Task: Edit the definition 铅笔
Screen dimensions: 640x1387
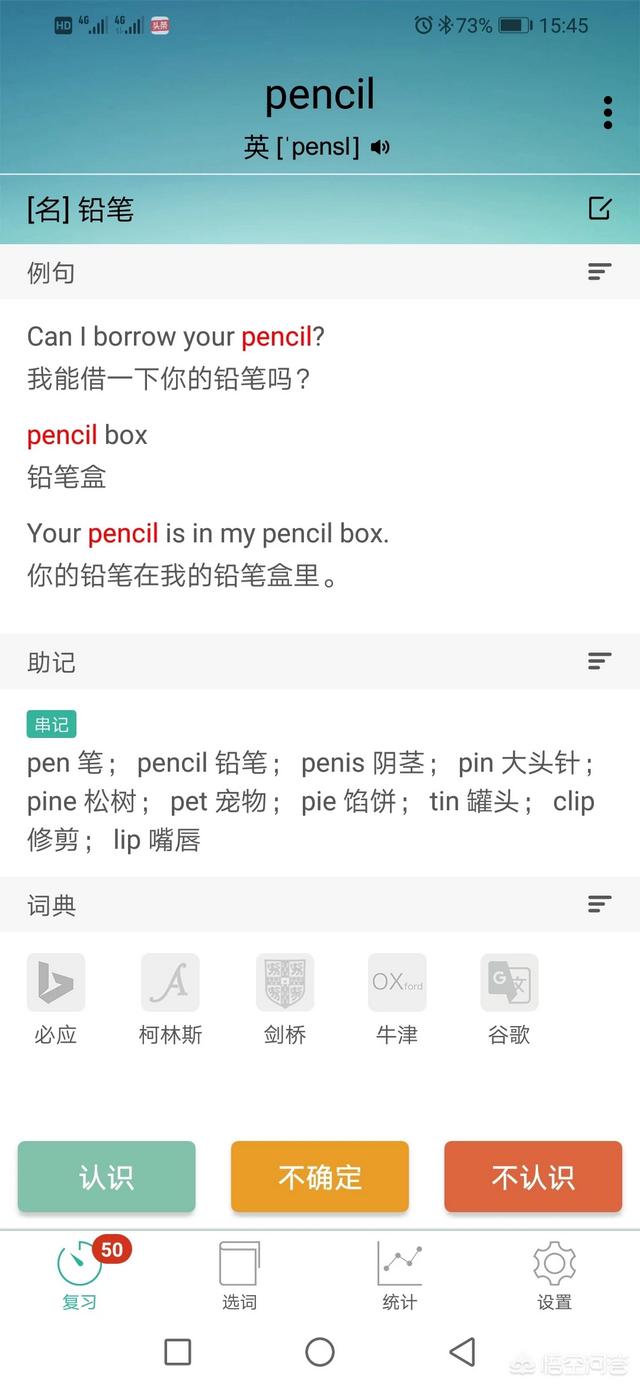Action: 599,208
